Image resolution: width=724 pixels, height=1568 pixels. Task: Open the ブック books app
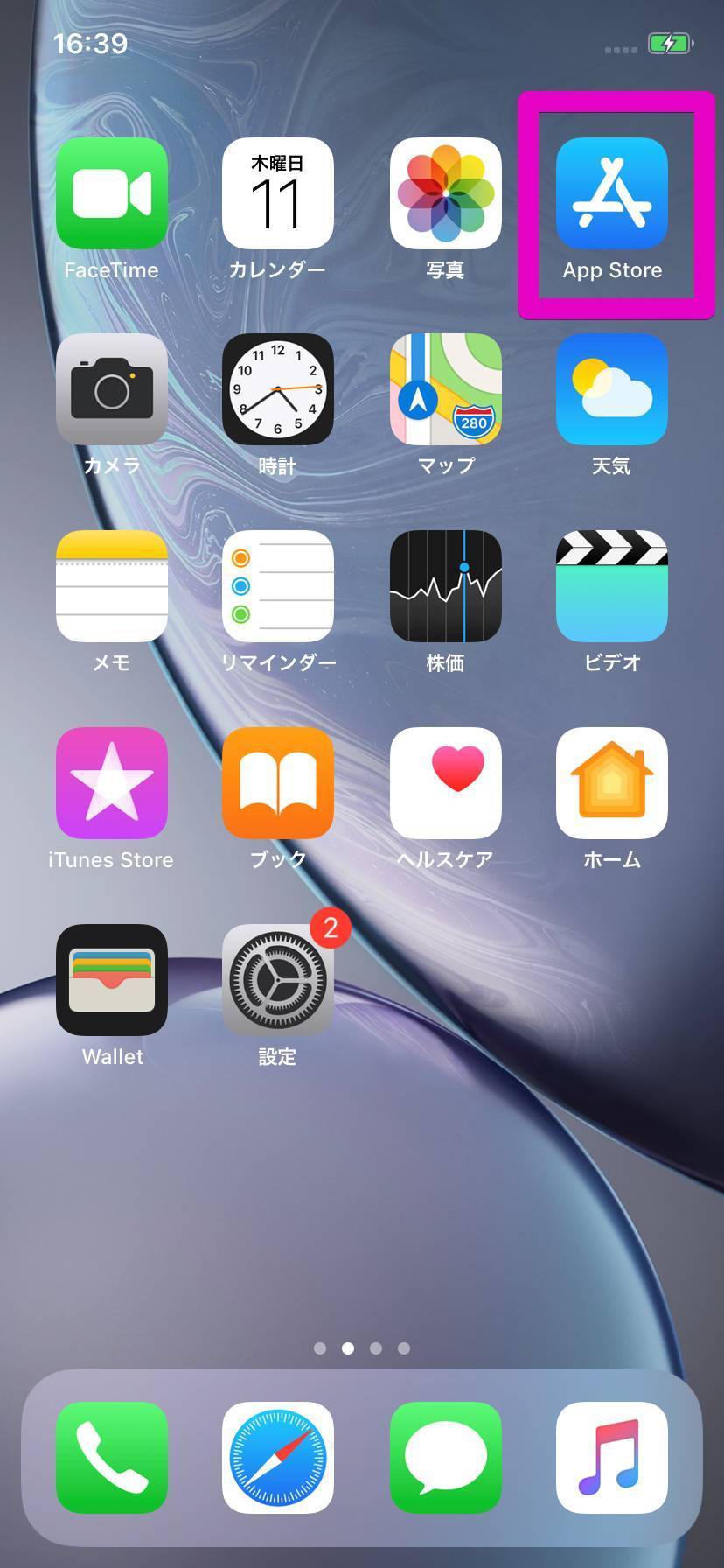[278, 783]
